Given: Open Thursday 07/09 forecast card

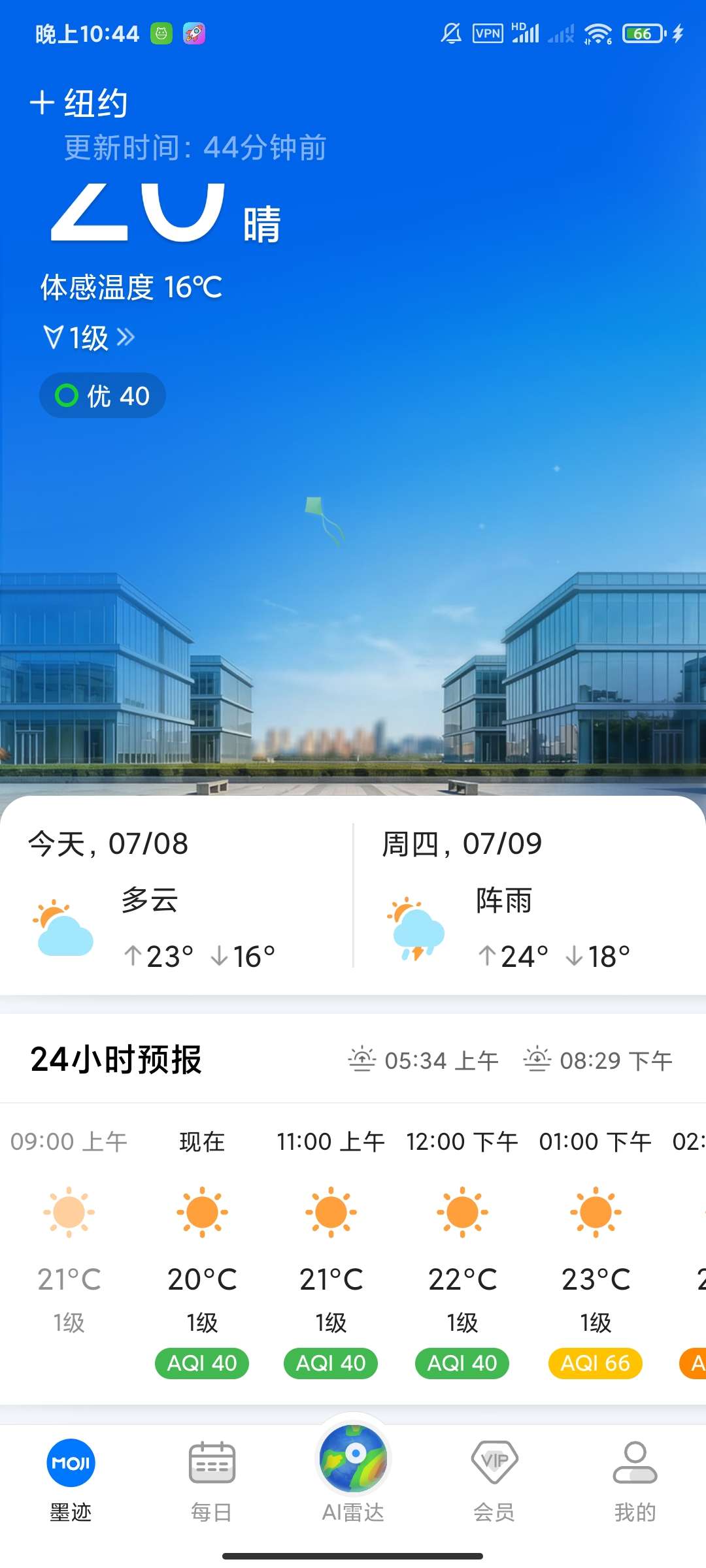Looking at the screenshot, I should (529, 896).
